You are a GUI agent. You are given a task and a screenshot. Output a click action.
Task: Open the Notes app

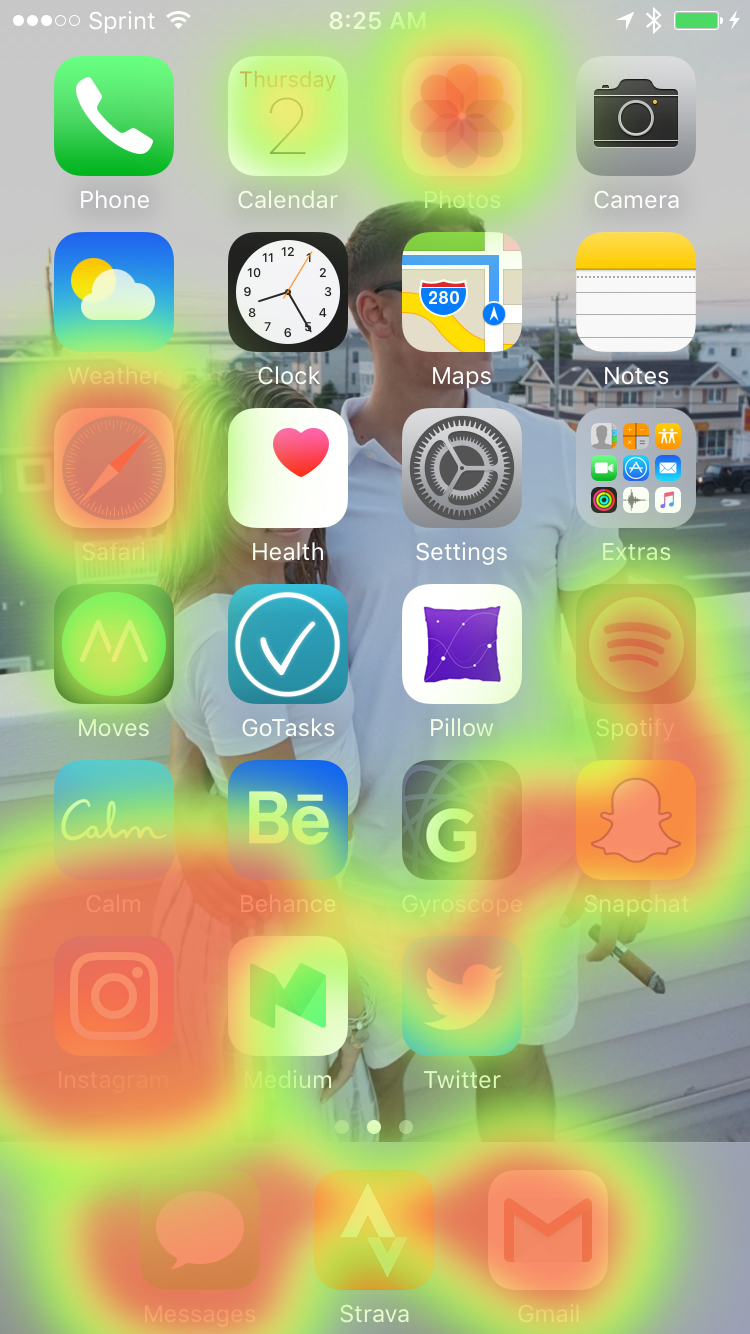point(636,292)
